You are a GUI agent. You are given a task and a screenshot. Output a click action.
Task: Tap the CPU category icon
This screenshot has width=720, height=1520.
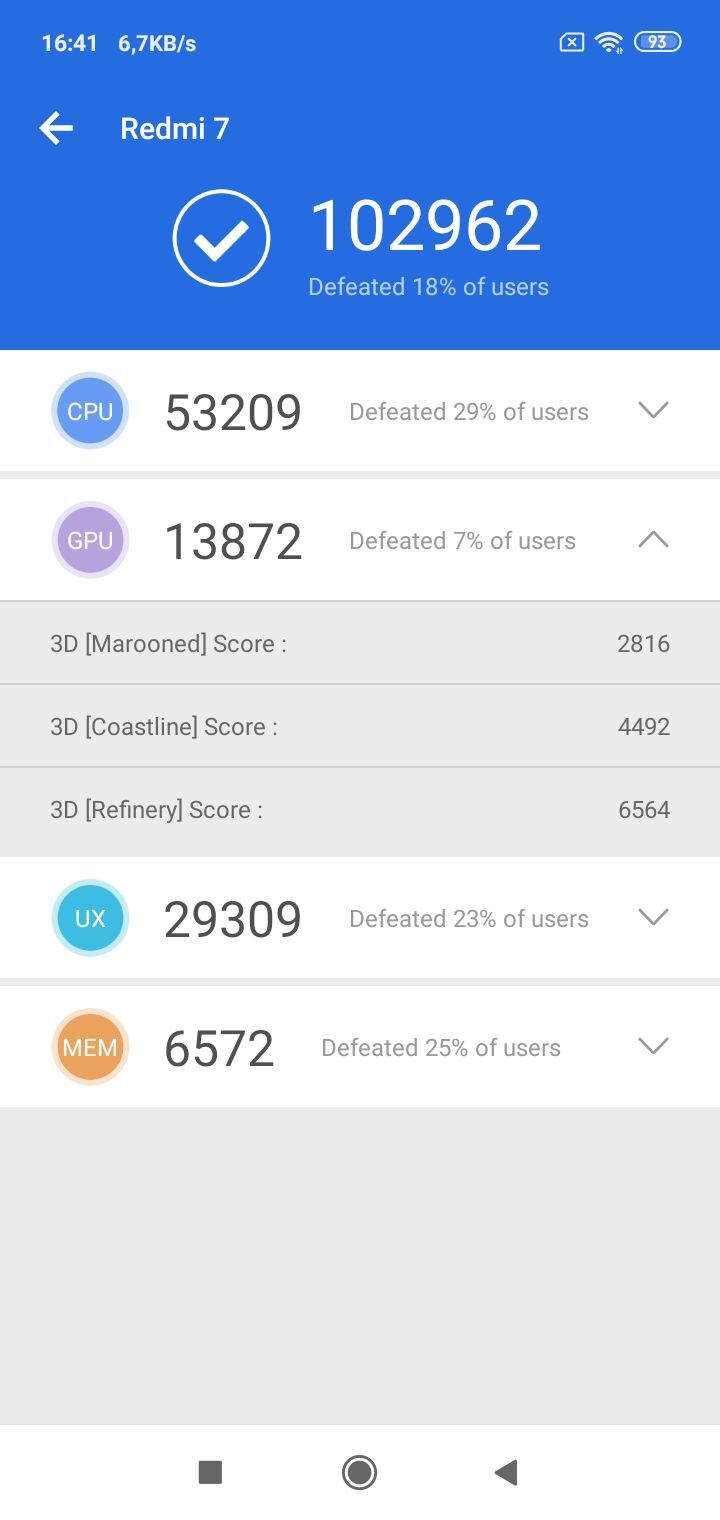tap(90, 411)
